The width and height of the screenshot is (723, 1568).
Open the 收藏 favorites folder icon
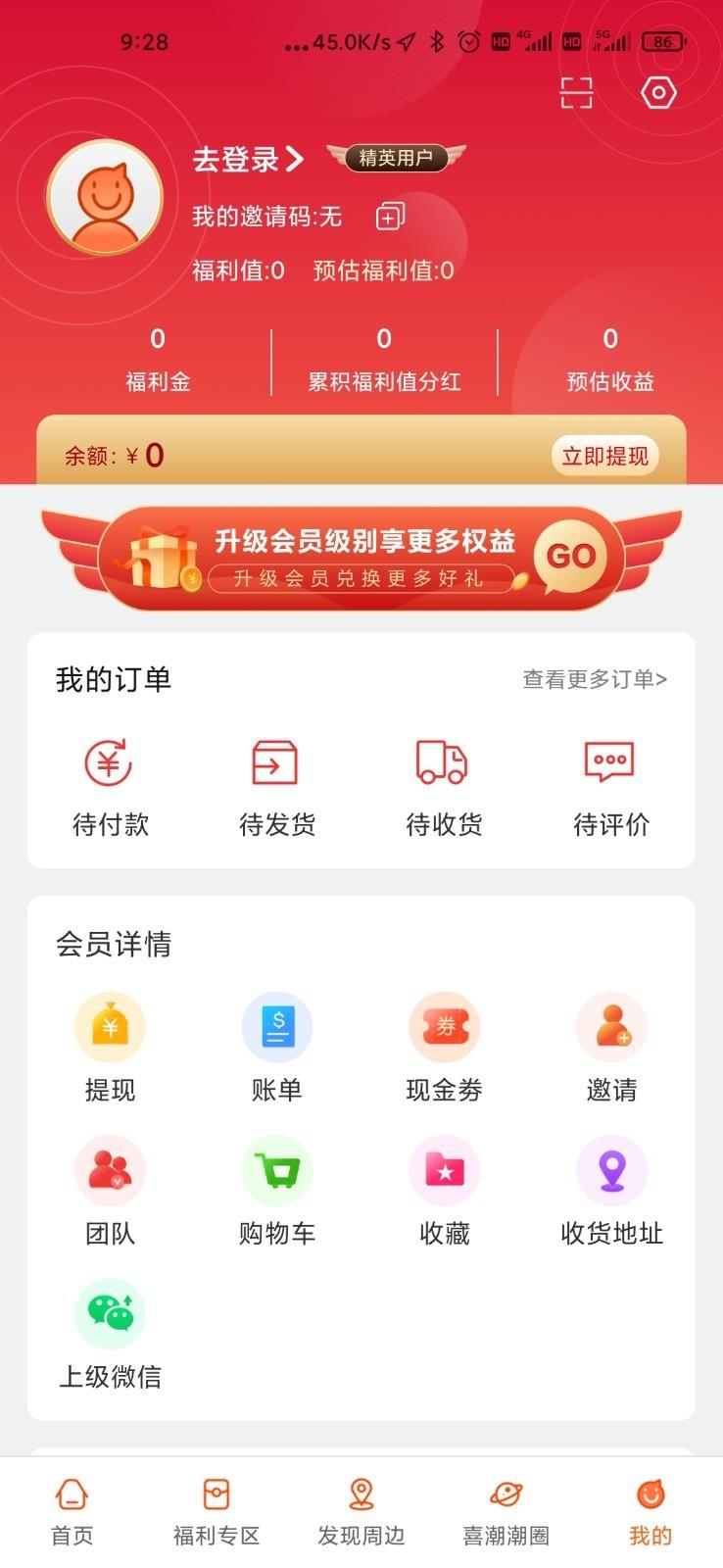pyautogui.click(x=444, y=1170)
